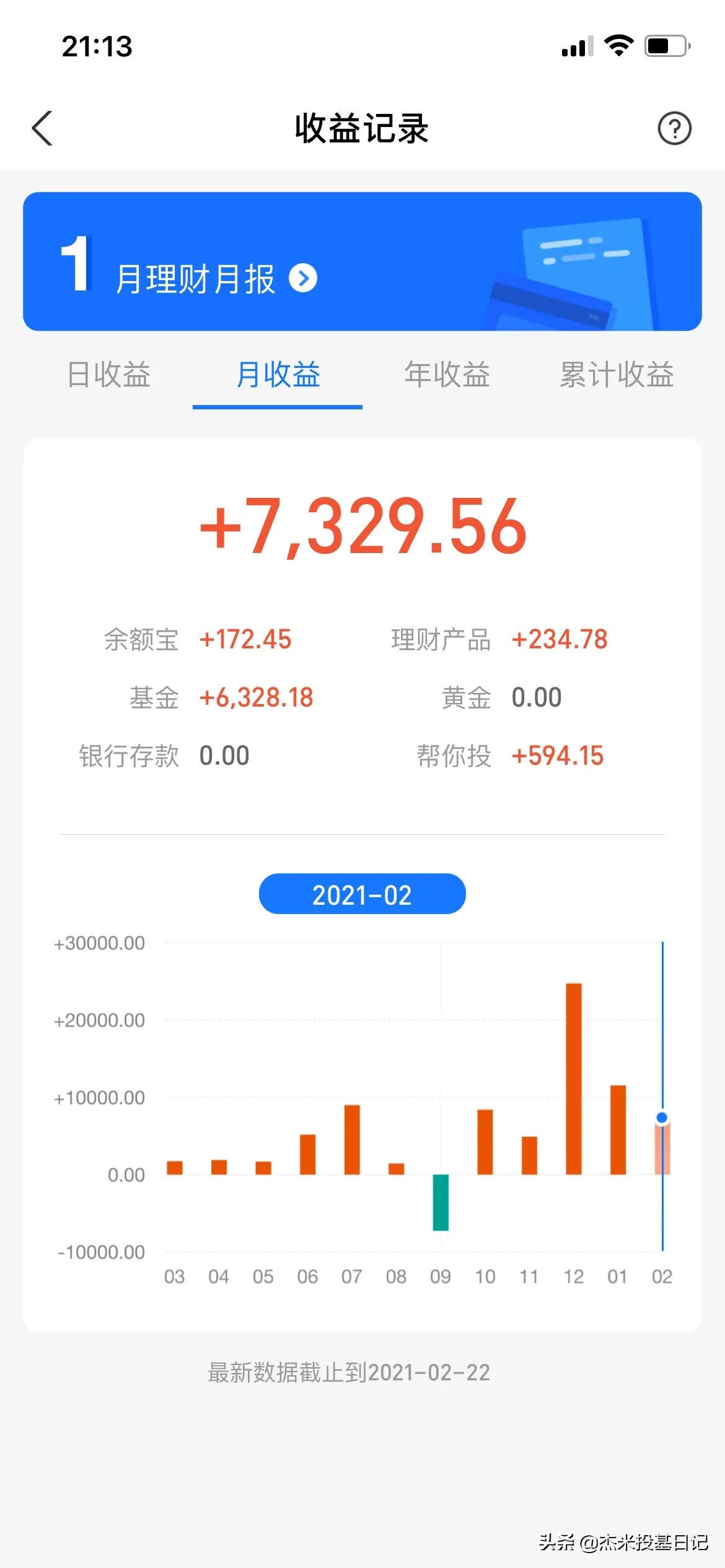Go back from 收益记录 page
This screenshot has width=725, height=1568.
(x=42, y=128)
